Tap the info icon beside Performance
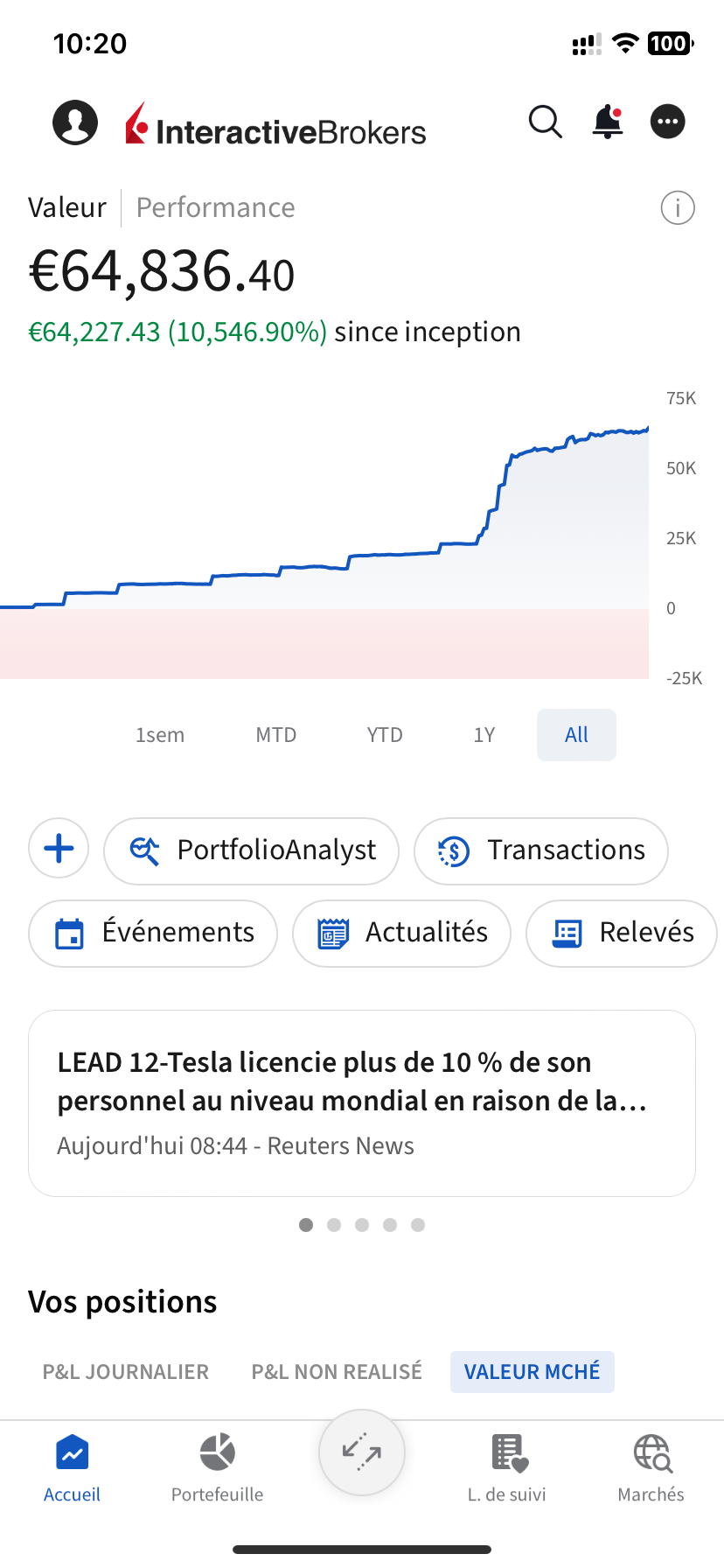The width and height of the screenshot is (724, 1568). (x=678, y=208)
